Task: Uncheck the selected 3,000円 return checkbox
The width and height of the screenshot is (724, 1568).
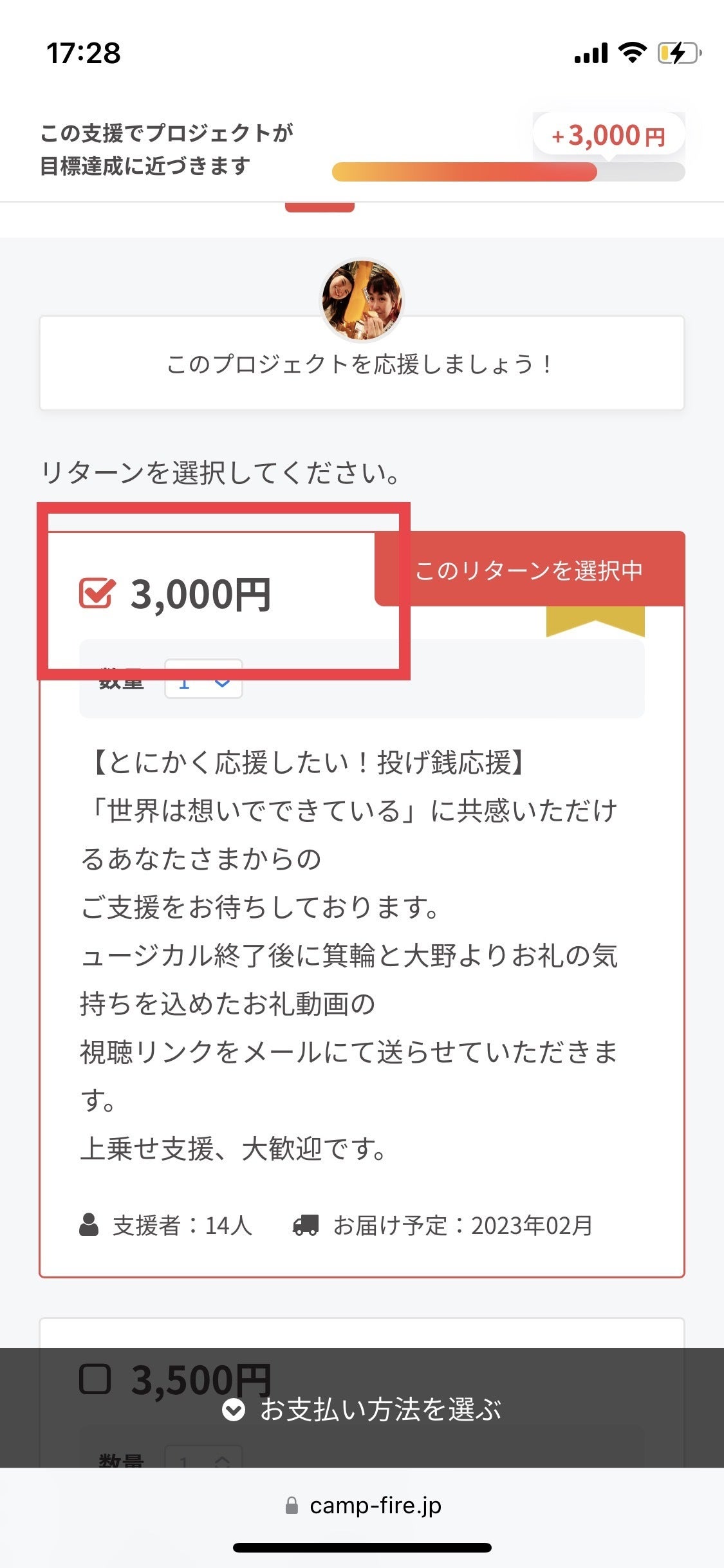Action: [97, 593]
